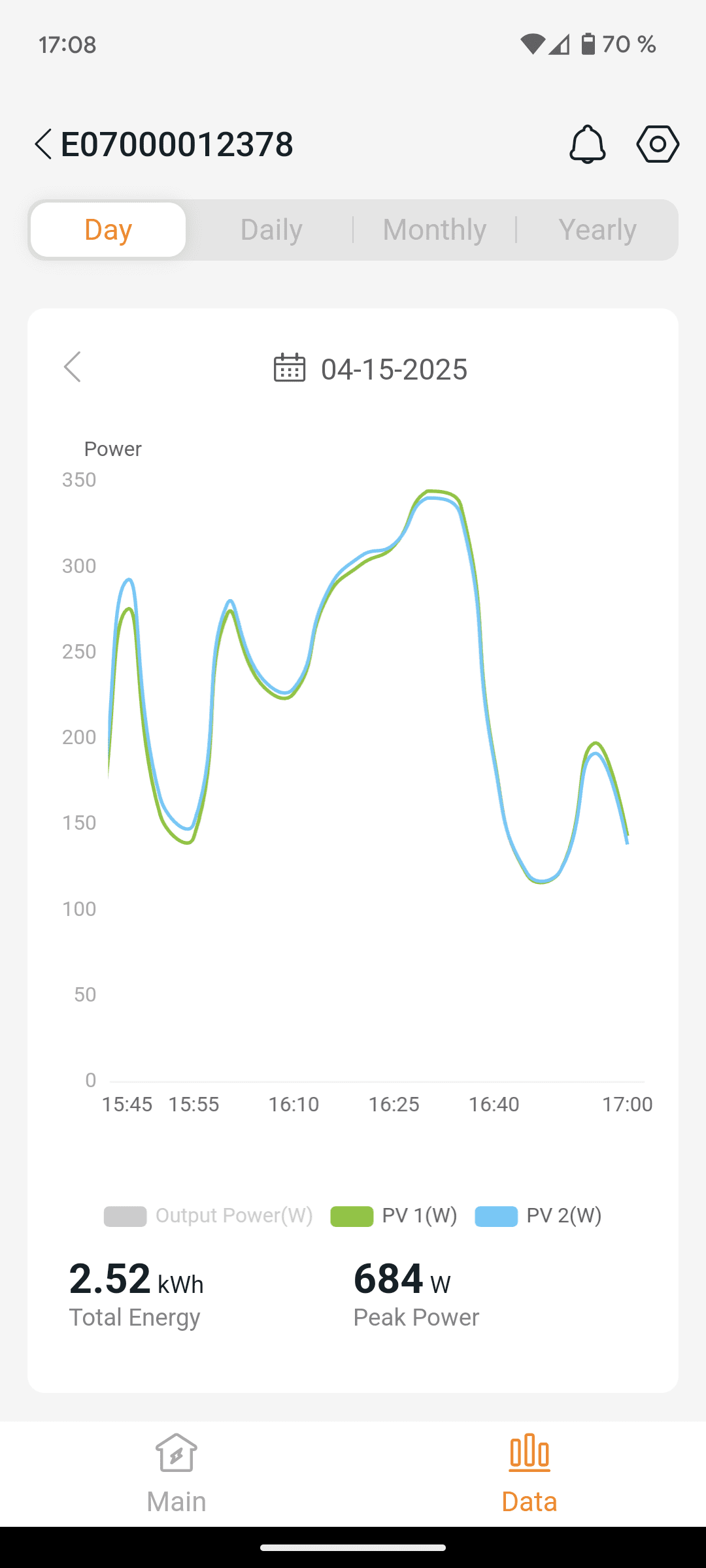
Task: Go to the previous day's chart
Action: (73, 367)
